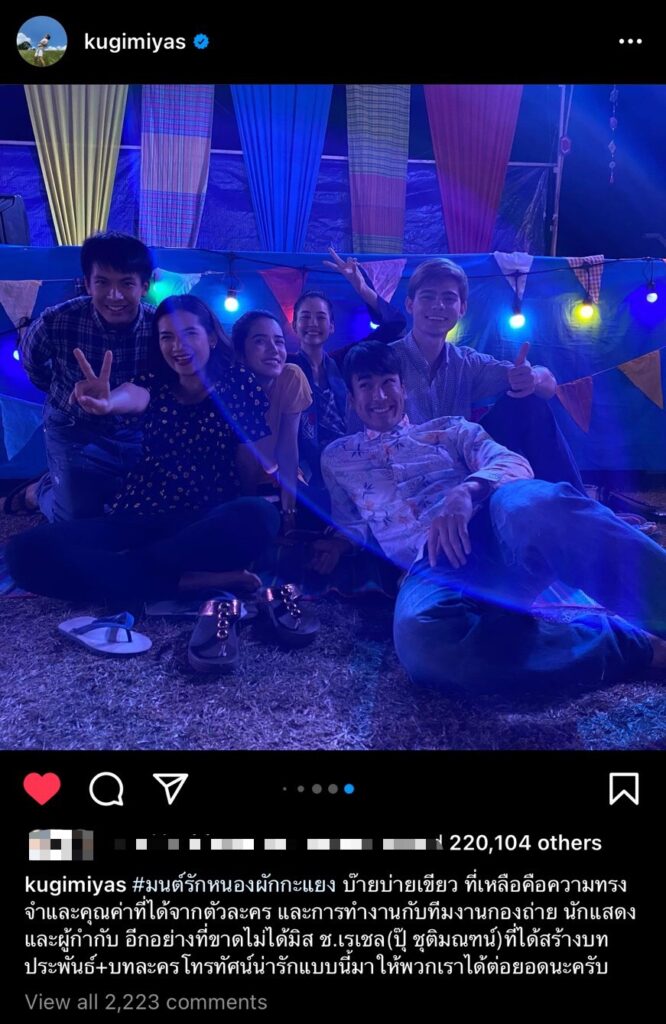
Task: Unlike the post with the heart icon
Action: tap(42, 788)
